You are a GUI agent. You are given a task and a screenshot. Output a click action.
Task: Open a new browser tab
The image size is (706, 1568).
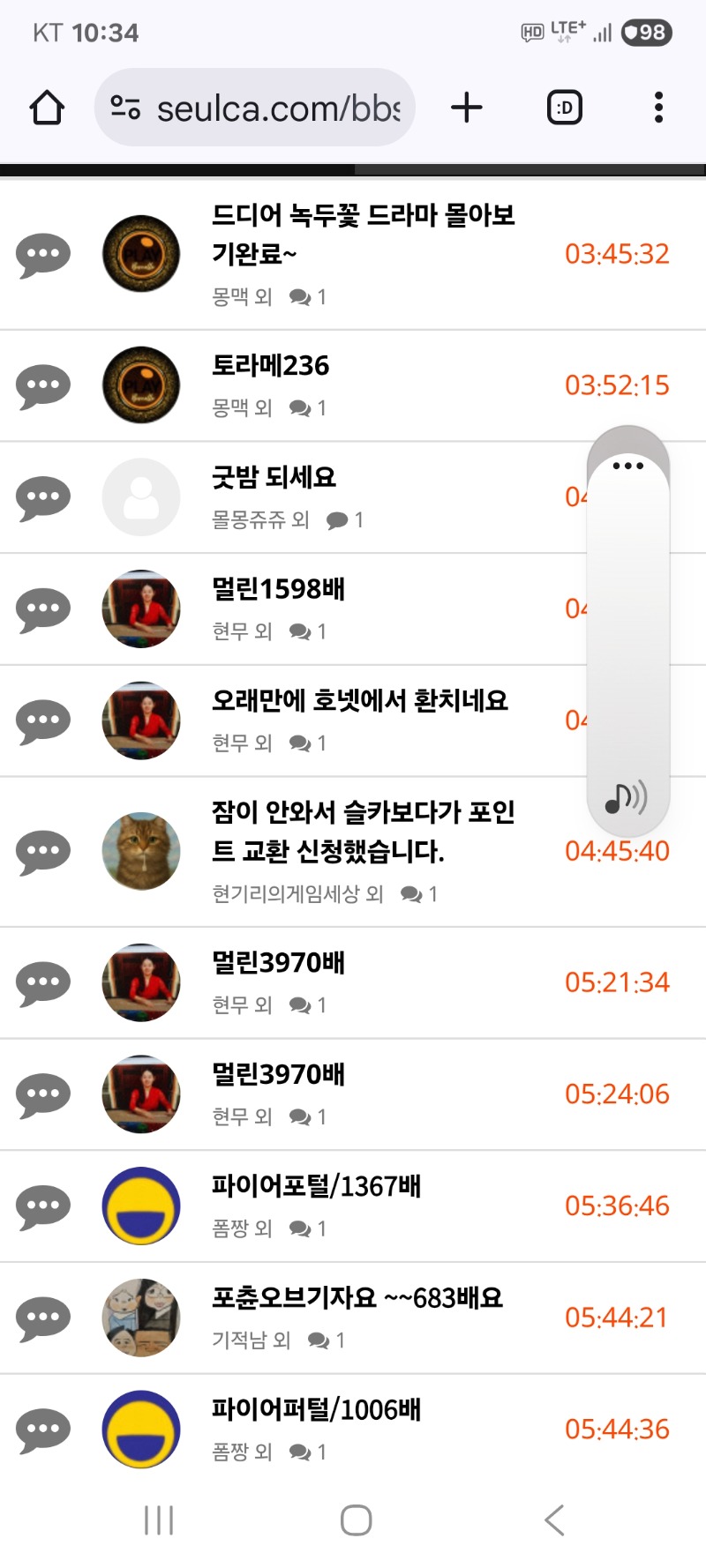point(466,108)
